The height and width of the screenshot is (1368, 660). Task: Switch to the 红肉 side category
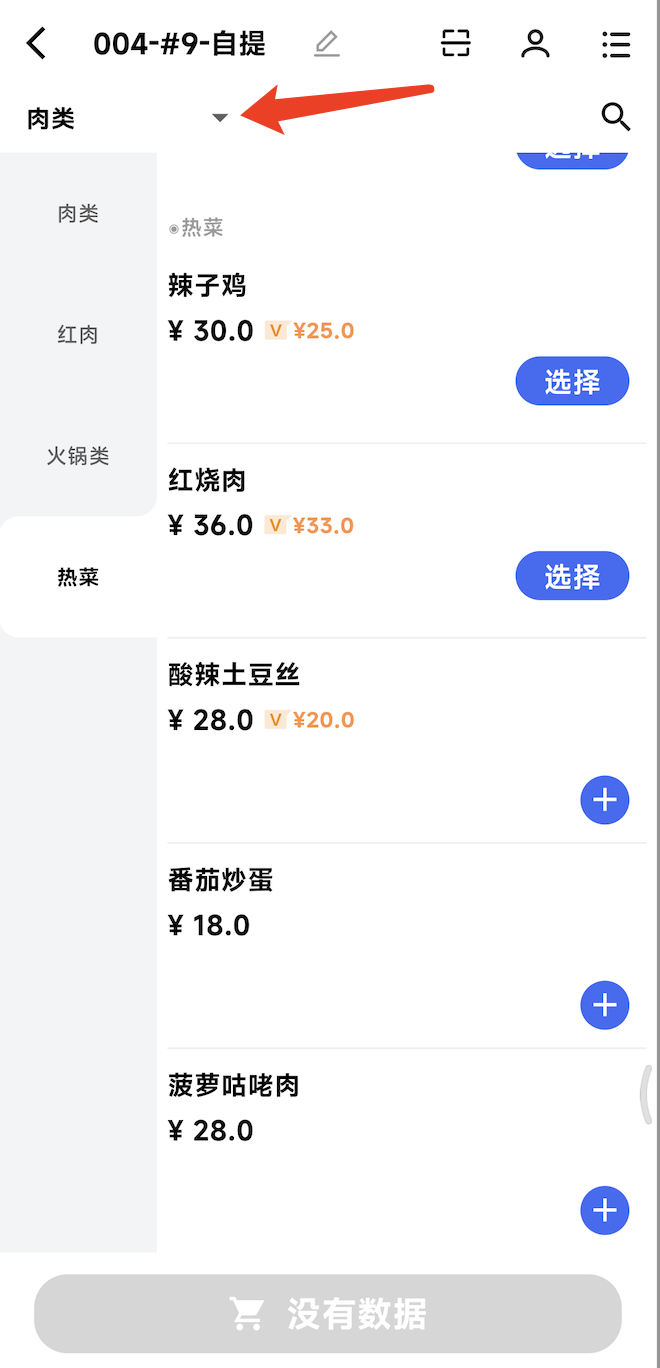coord(78,335)
